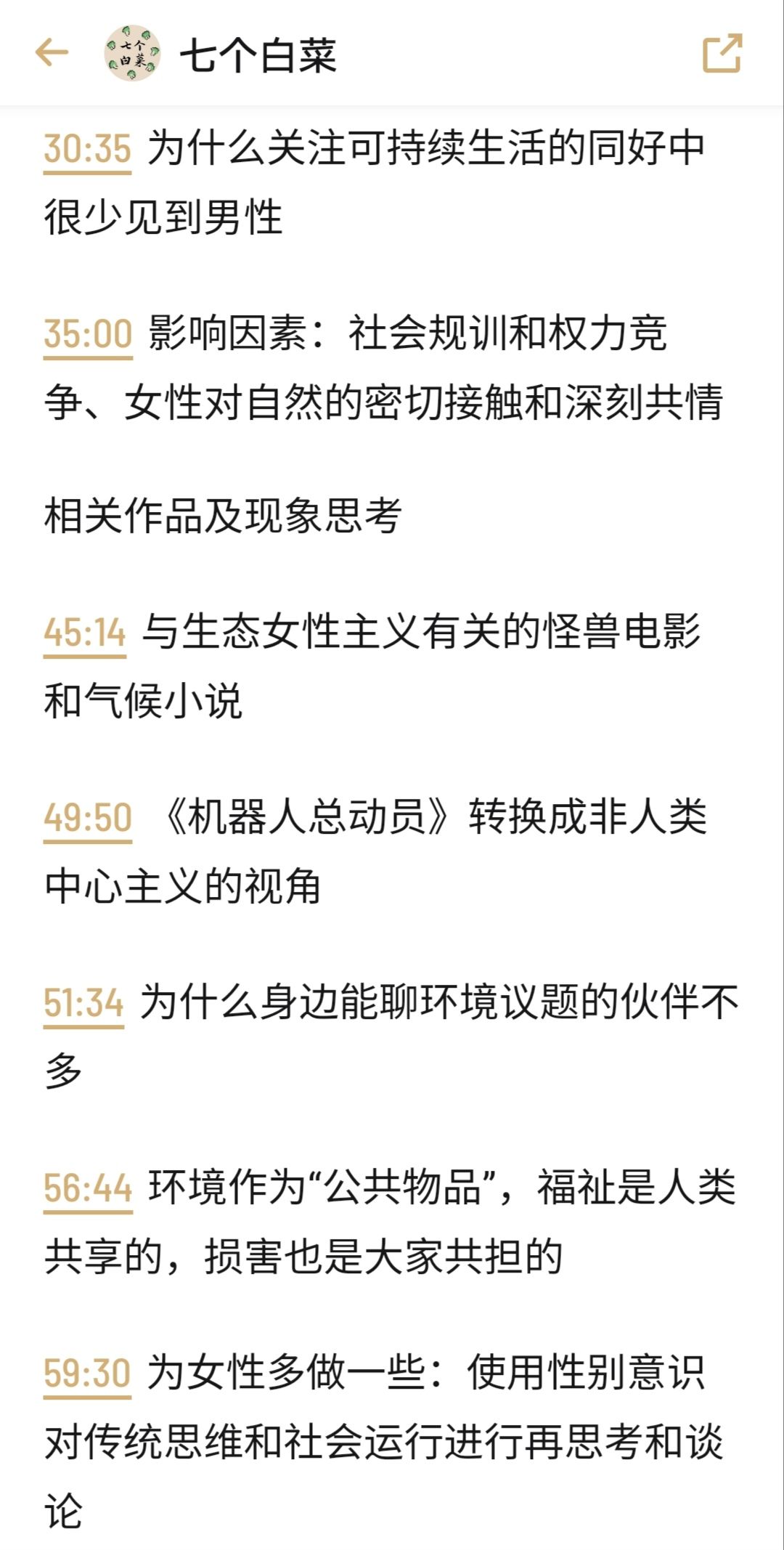Jump to timestamp 59:30
784x1550 pixels.
(x=87, y=1374)
